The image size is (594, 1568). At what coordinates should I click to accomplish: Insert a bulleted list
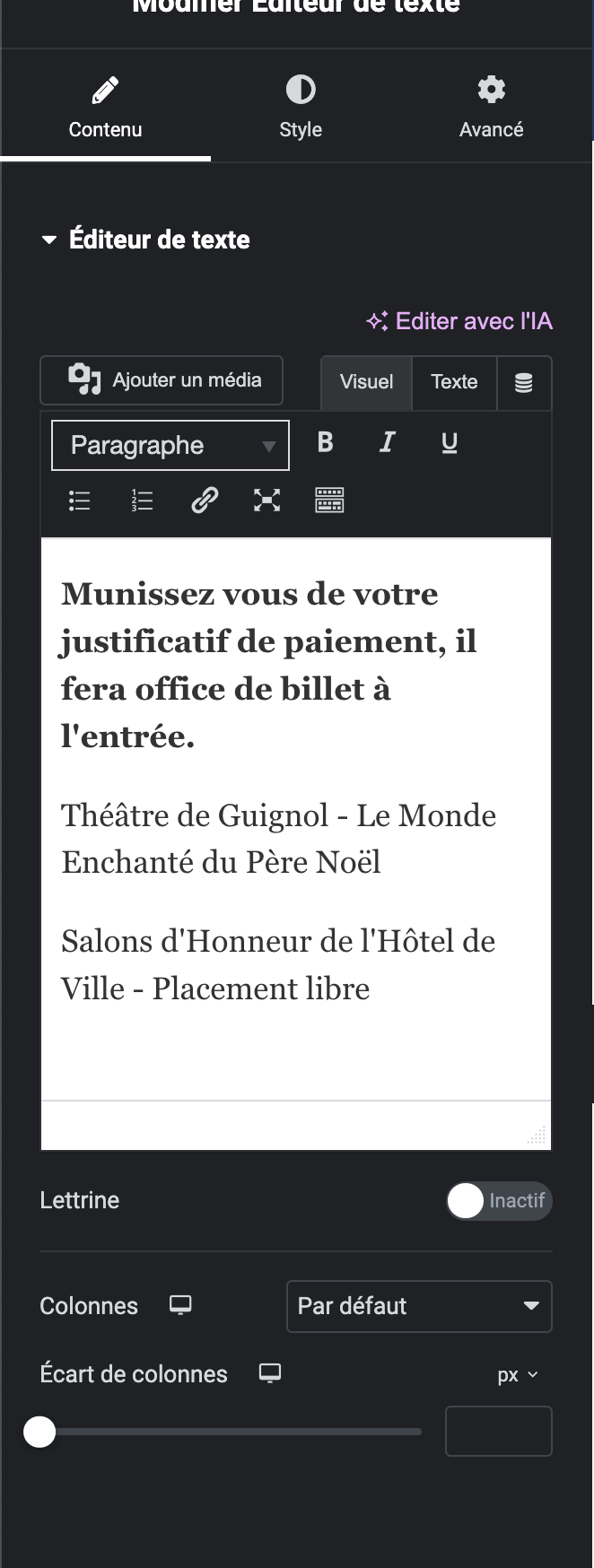[80, 501]
